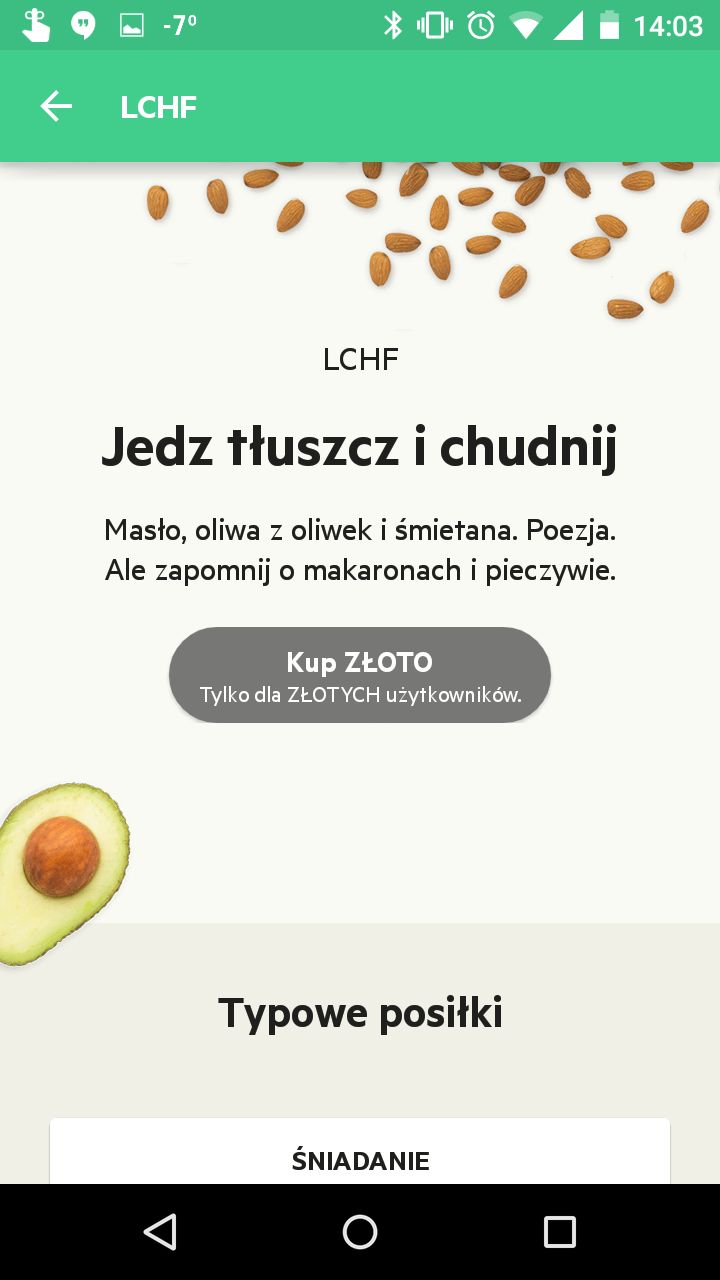Image resolution: width=720 pixels, height=1280 pixels.
Task: Open recent apps from navigation bar
Action: 560,1232
